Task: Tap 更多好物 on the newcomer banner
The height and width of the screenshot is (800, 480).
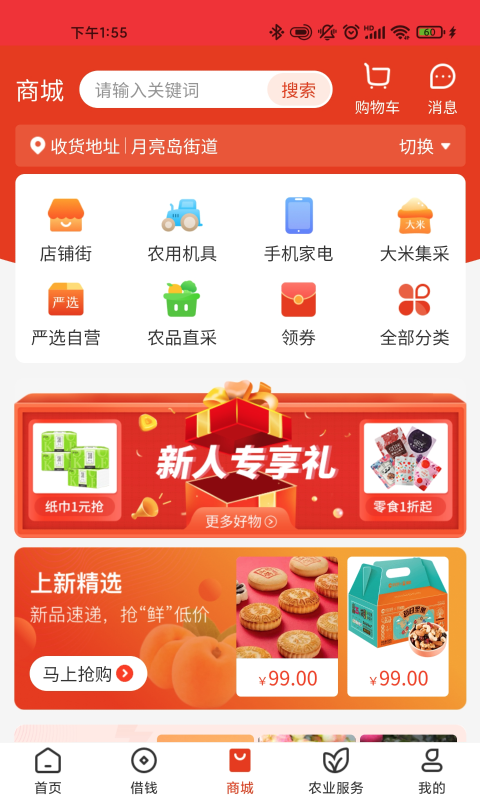Action: pyautogui.click(x=241, y=521)
